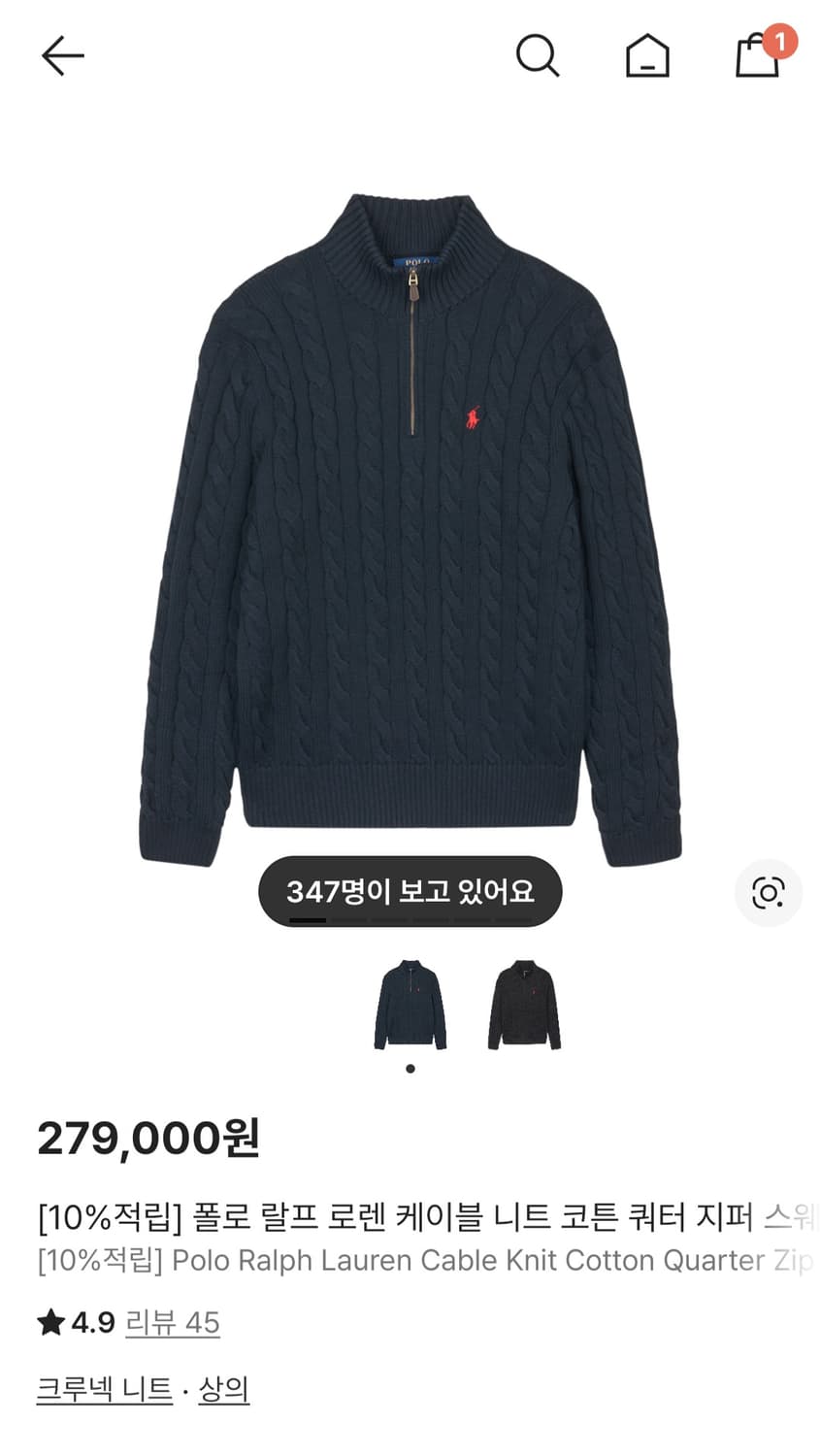
Task: Launch visual search with the camera lens icon
Action: [769, 890]
